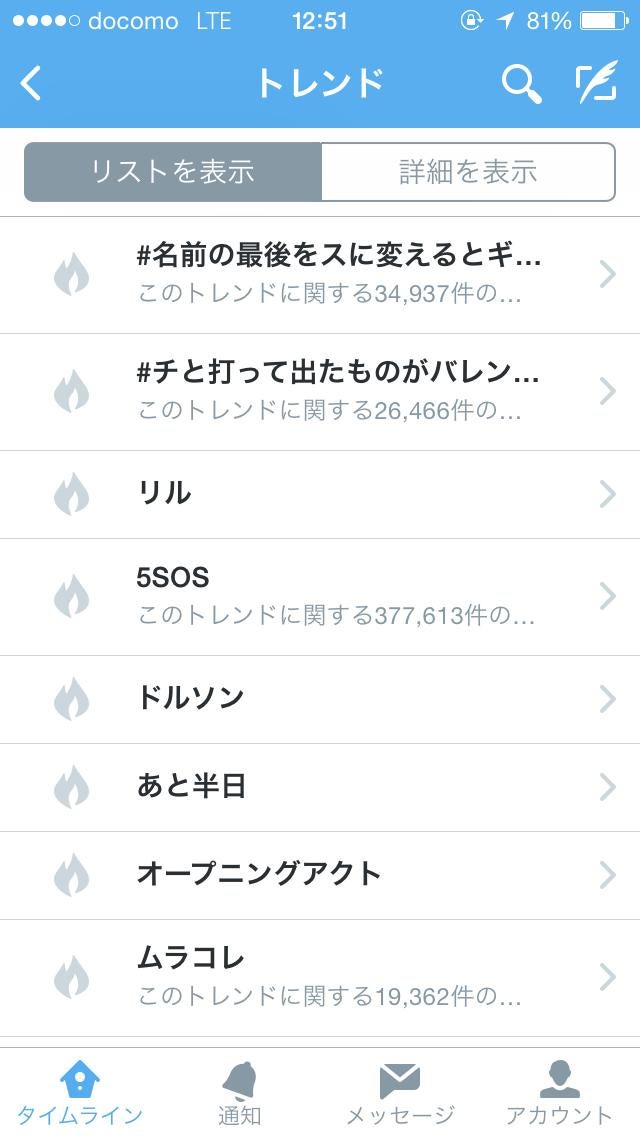The width and height of the screenshot is (640, 1136).
Task: Open the #チと打って出たものがバレン… trend
Action: [338, 391]
